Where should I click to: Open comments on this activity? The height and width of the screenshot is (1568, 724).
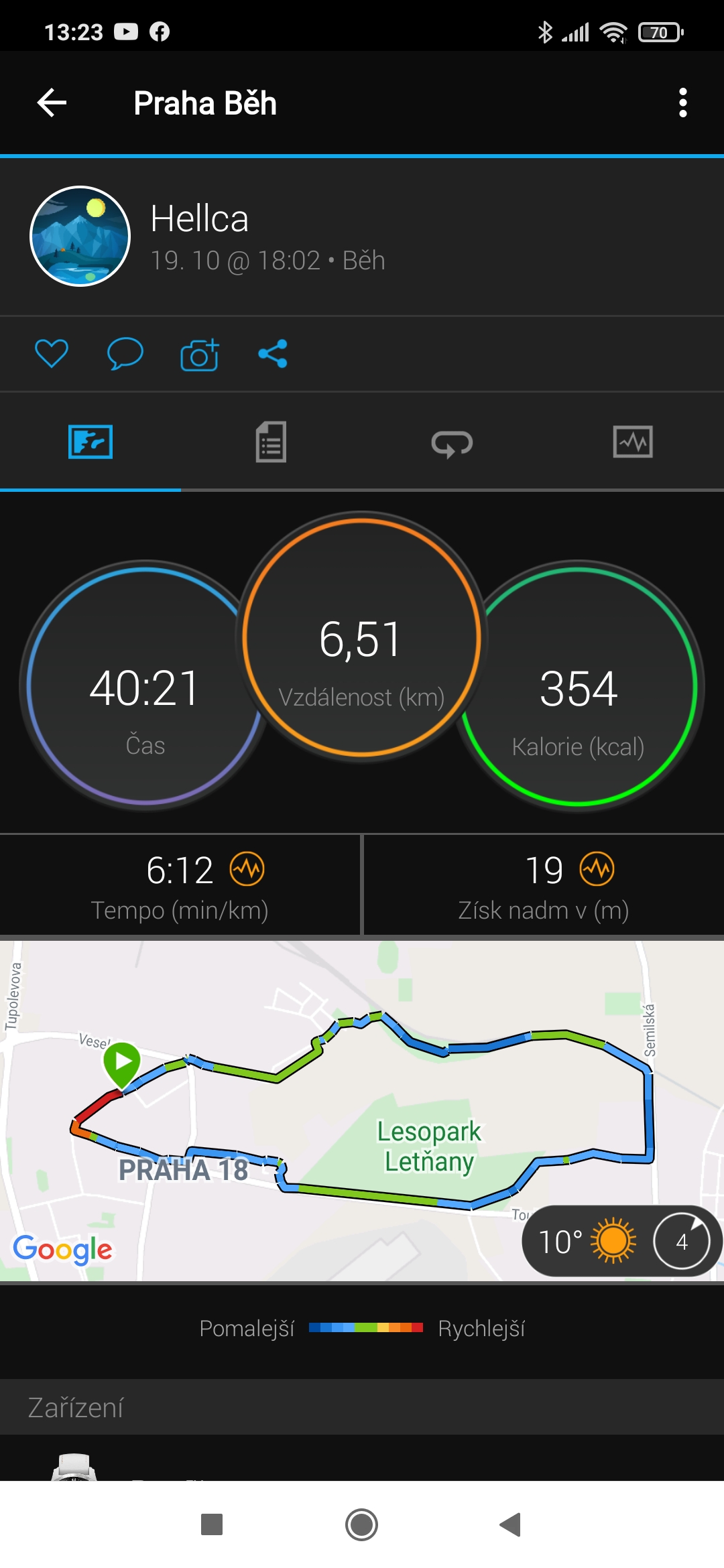point(125,354)
